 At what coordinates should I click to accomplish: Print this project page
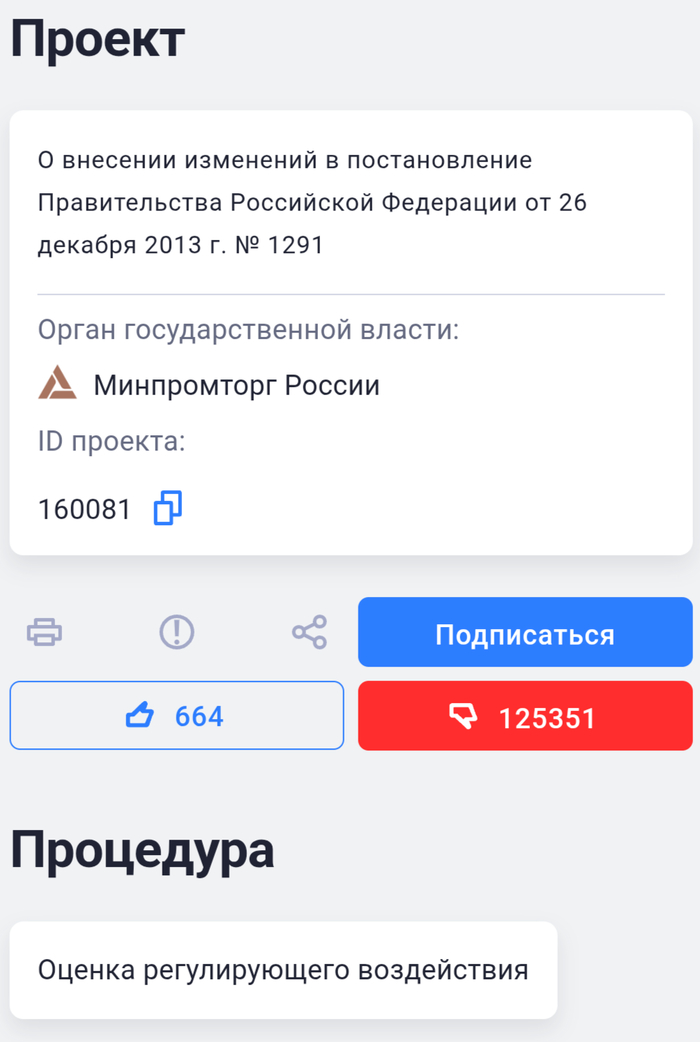coord(44,632)
